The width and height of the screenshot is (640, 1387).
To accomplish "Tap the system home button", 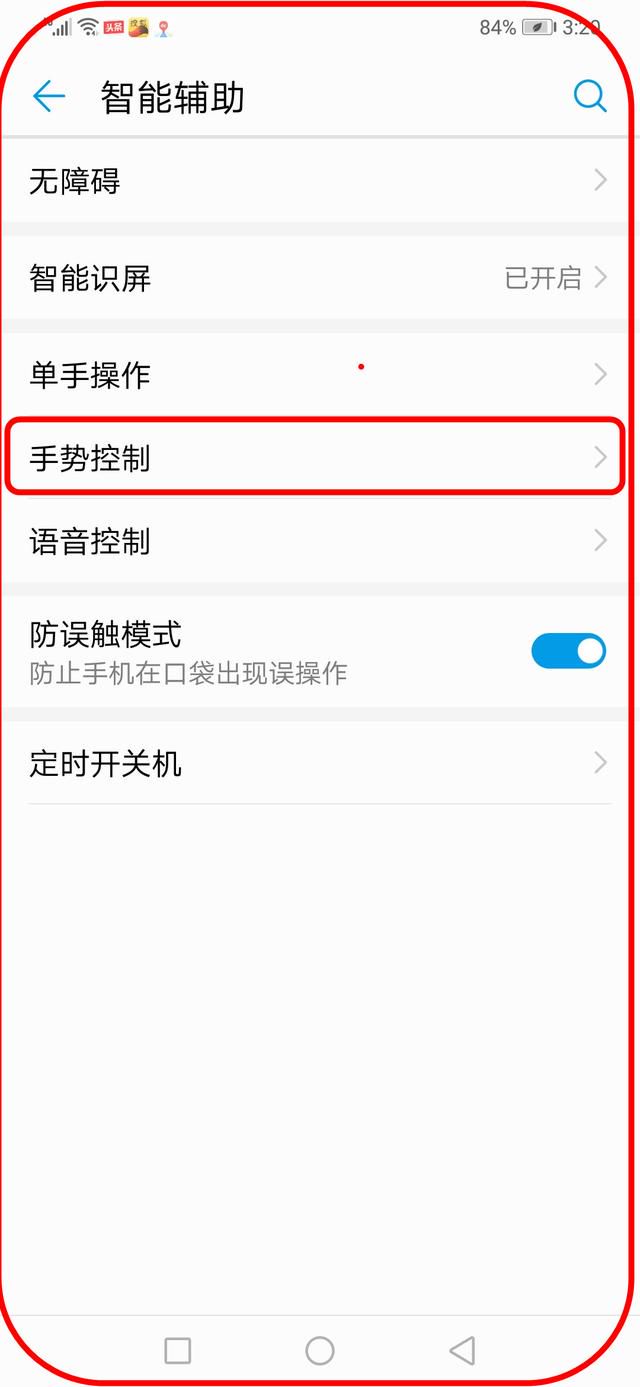I will click(320, 1351).
